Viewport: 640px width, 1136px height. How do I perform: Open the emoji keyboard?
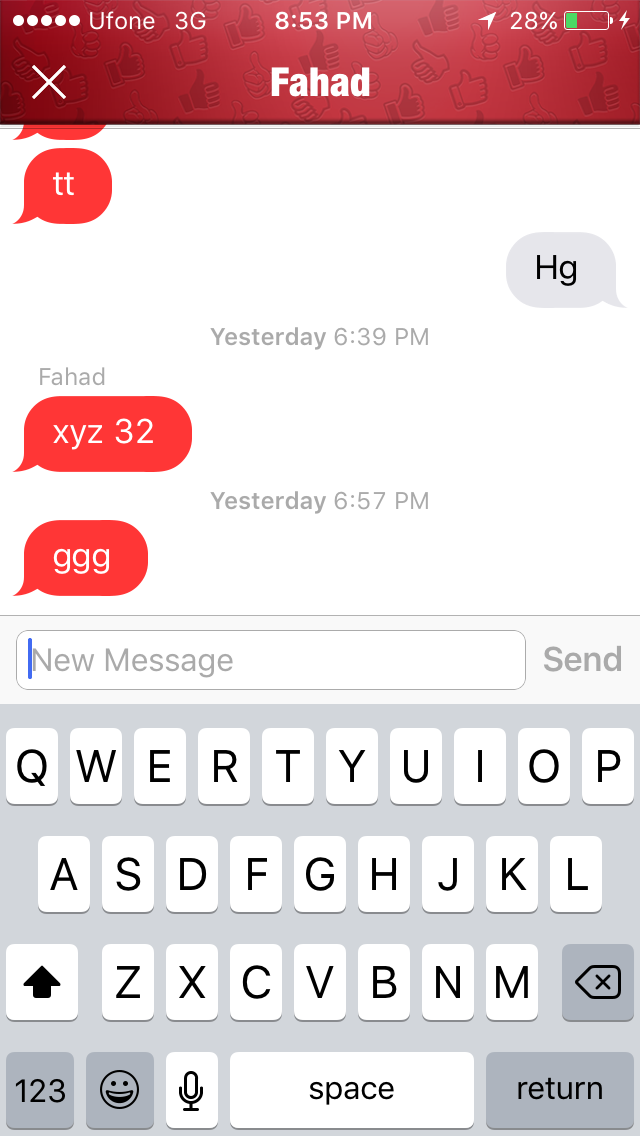tap(120, 1089)
